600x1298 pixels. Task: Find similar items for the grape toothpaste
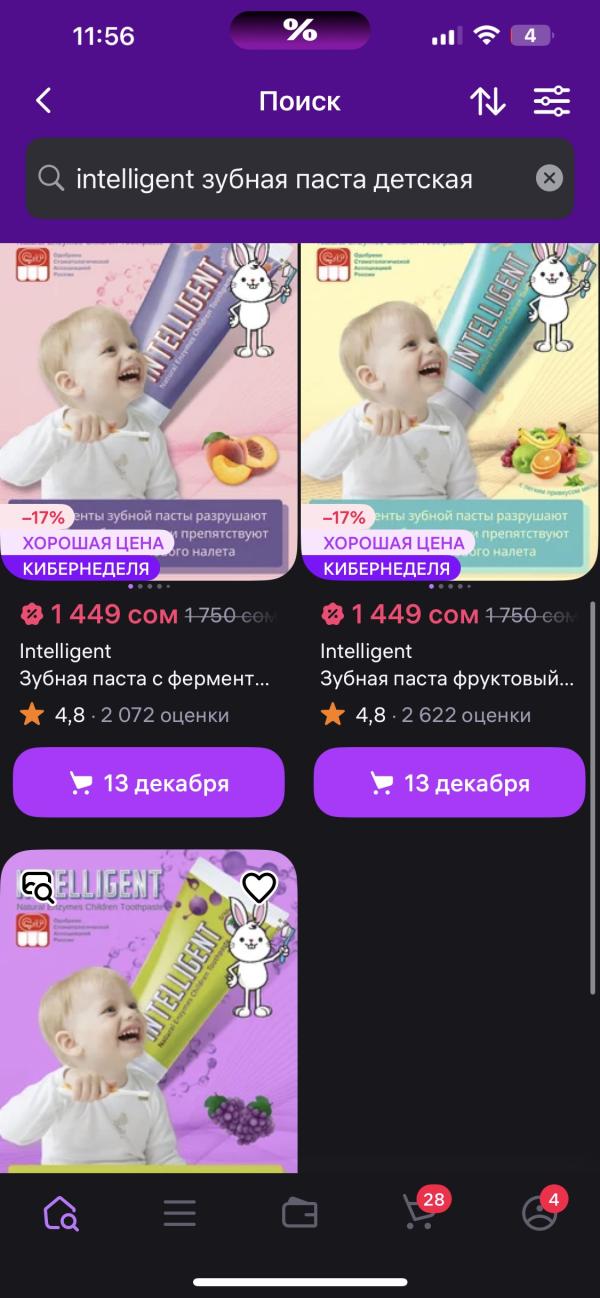coord(38,887)
